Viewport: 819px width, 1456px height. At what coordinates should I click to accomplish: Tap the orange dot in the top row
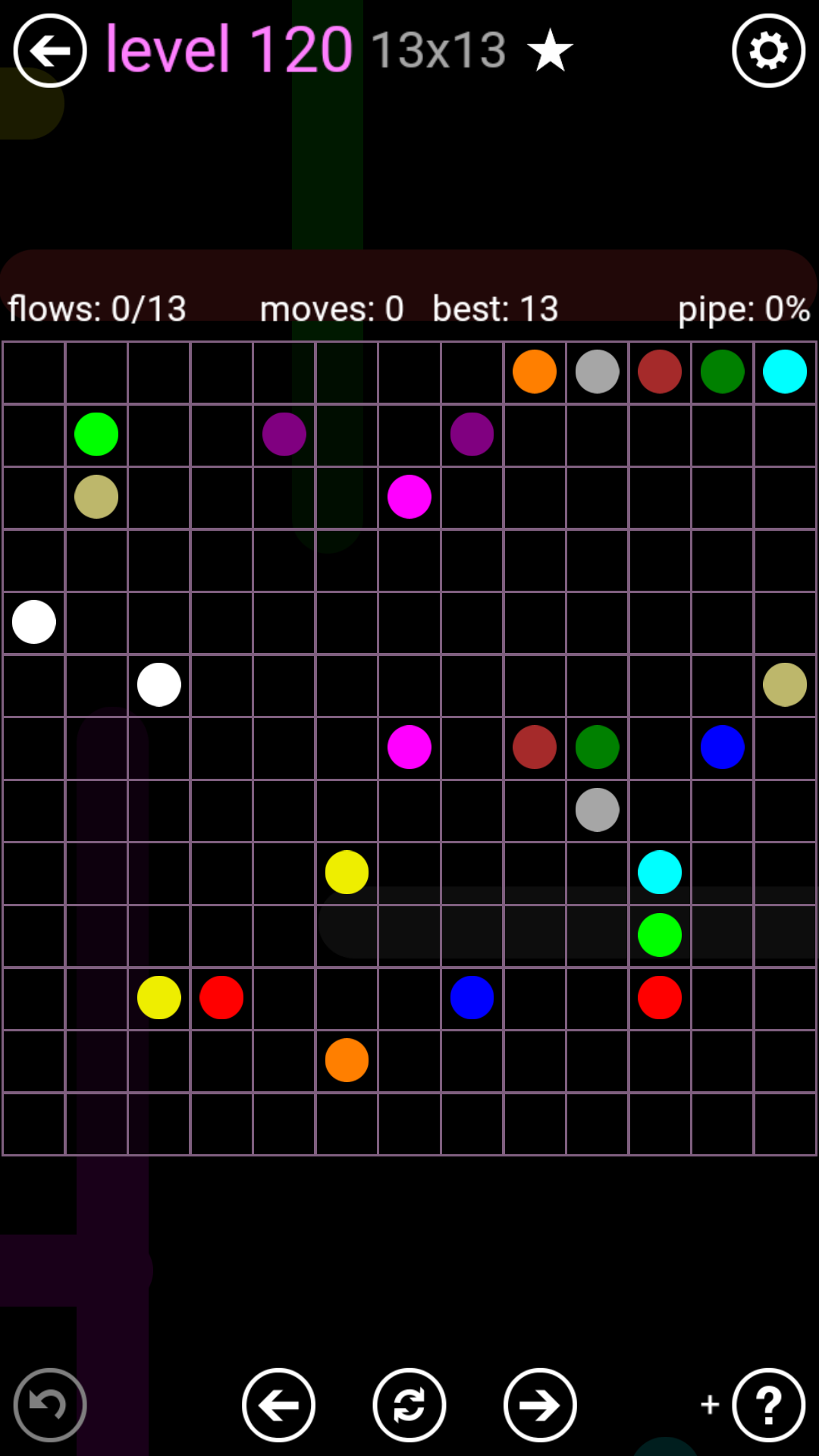(535, 372)
